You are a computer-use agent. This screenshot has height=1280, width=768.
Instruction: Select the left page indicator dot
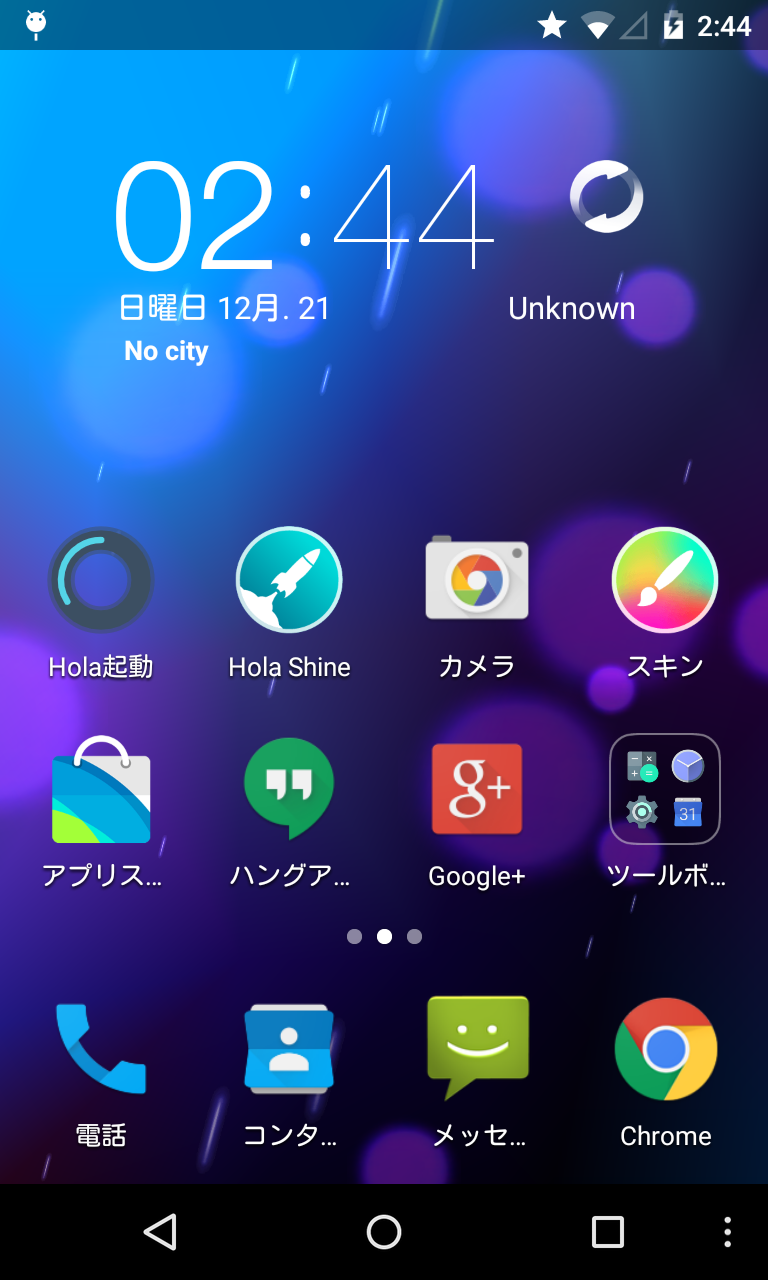[354, 937]
